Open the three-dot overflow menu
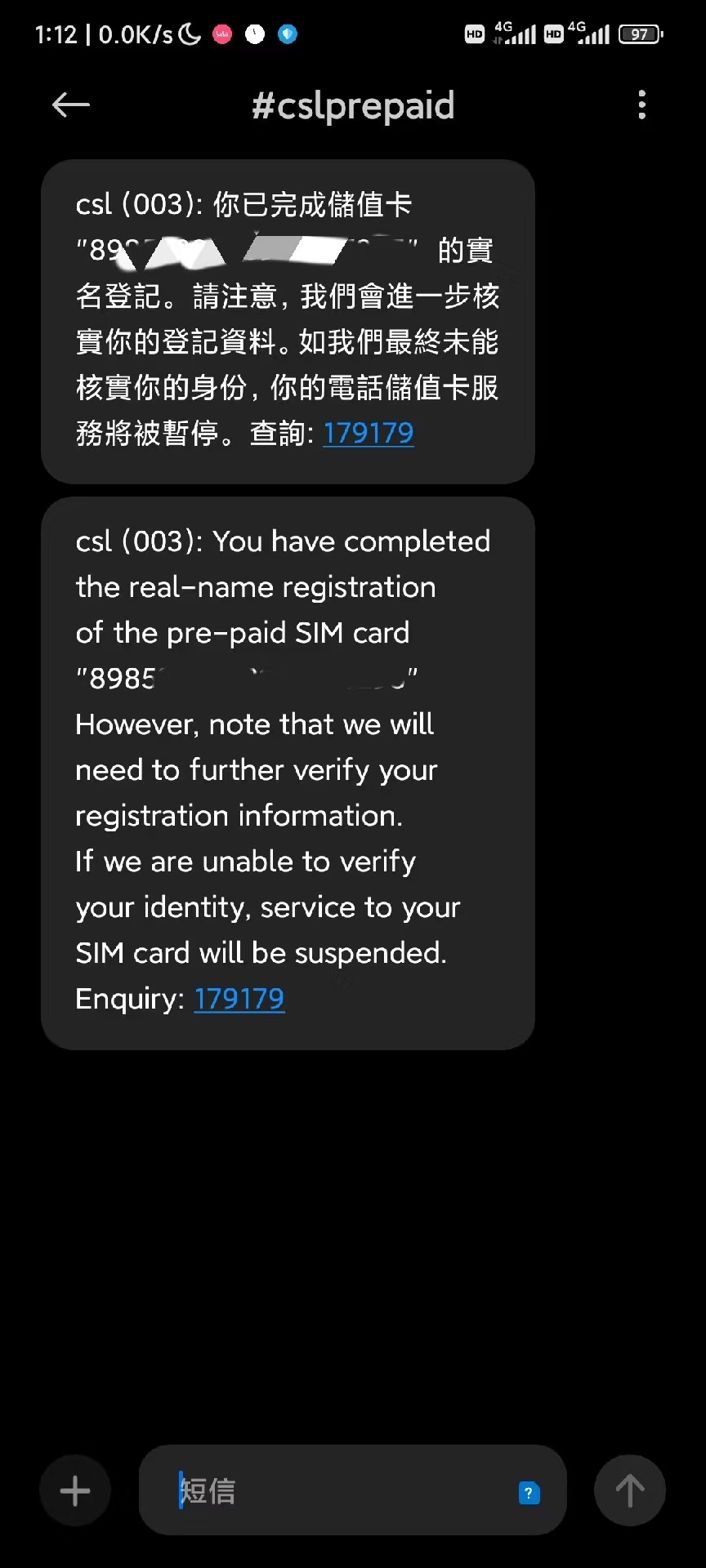 pyautogui.click(x=641, y=105)
